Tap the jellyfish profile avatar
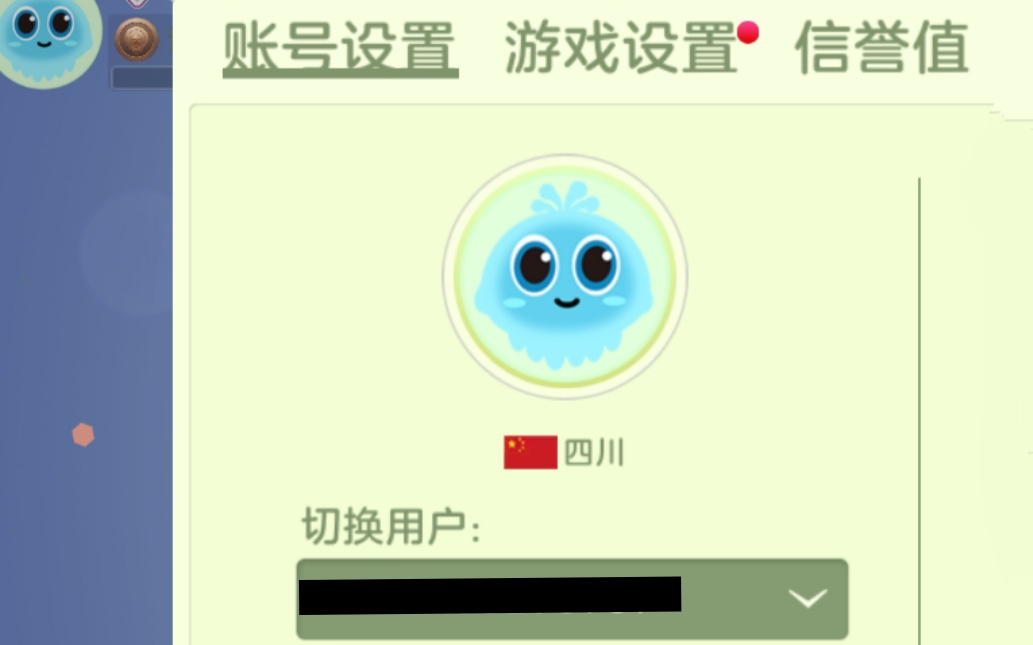This screenshot has width=1033, height=645. click(x=565, y=277)
